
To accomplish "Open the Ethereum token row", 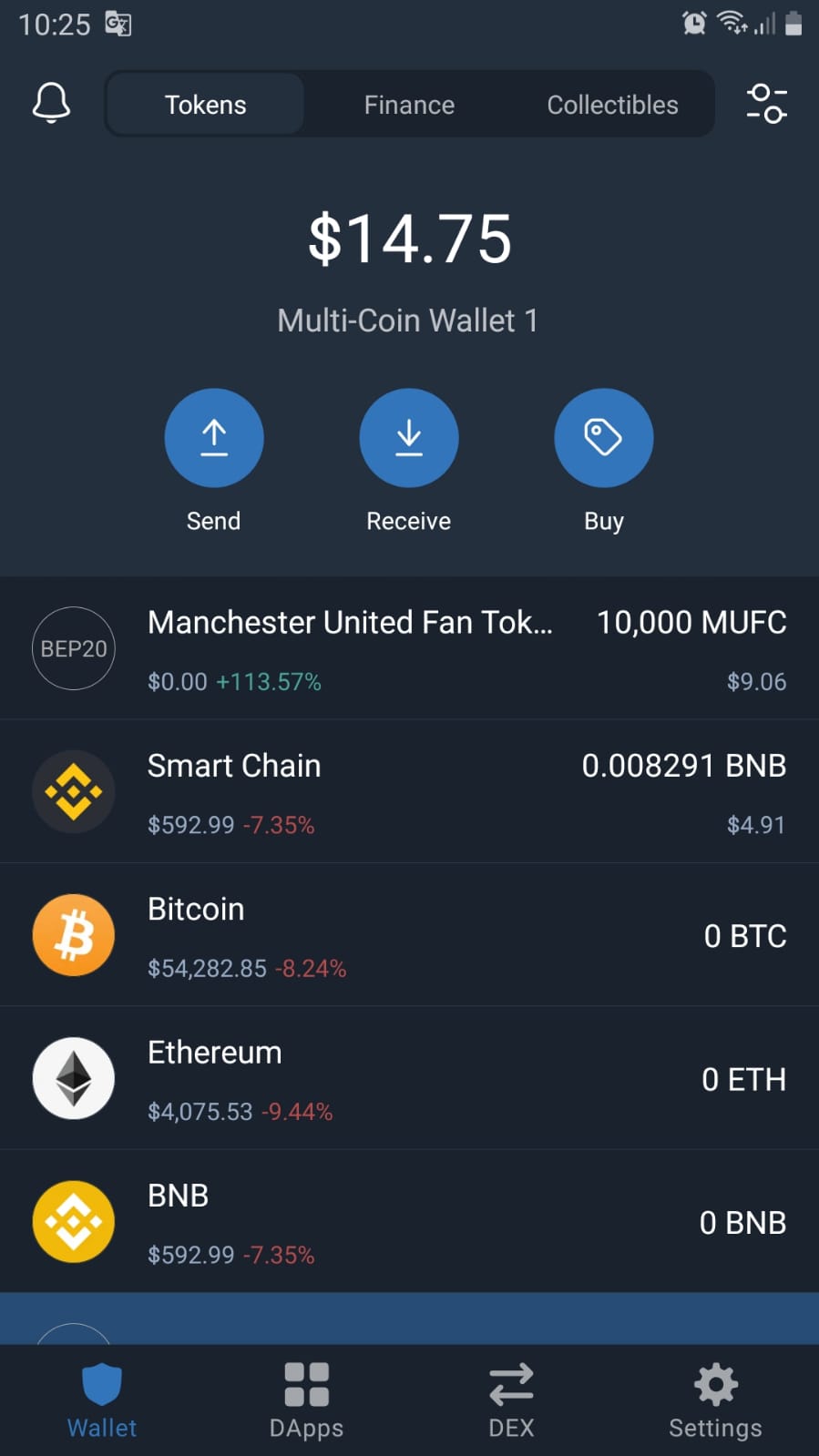I will [409, 1079].
